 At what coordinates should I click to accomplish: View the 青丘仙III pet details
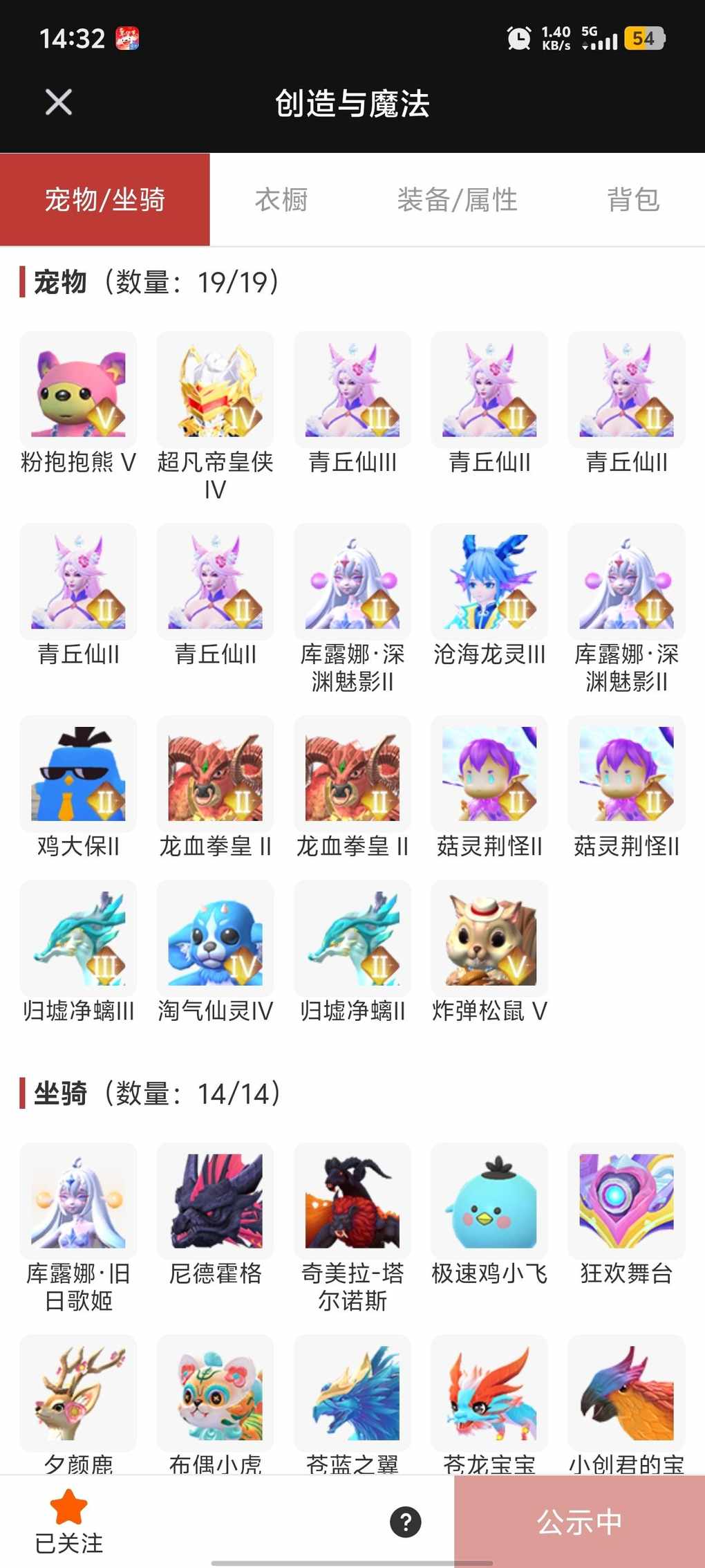tap(352, 390)
